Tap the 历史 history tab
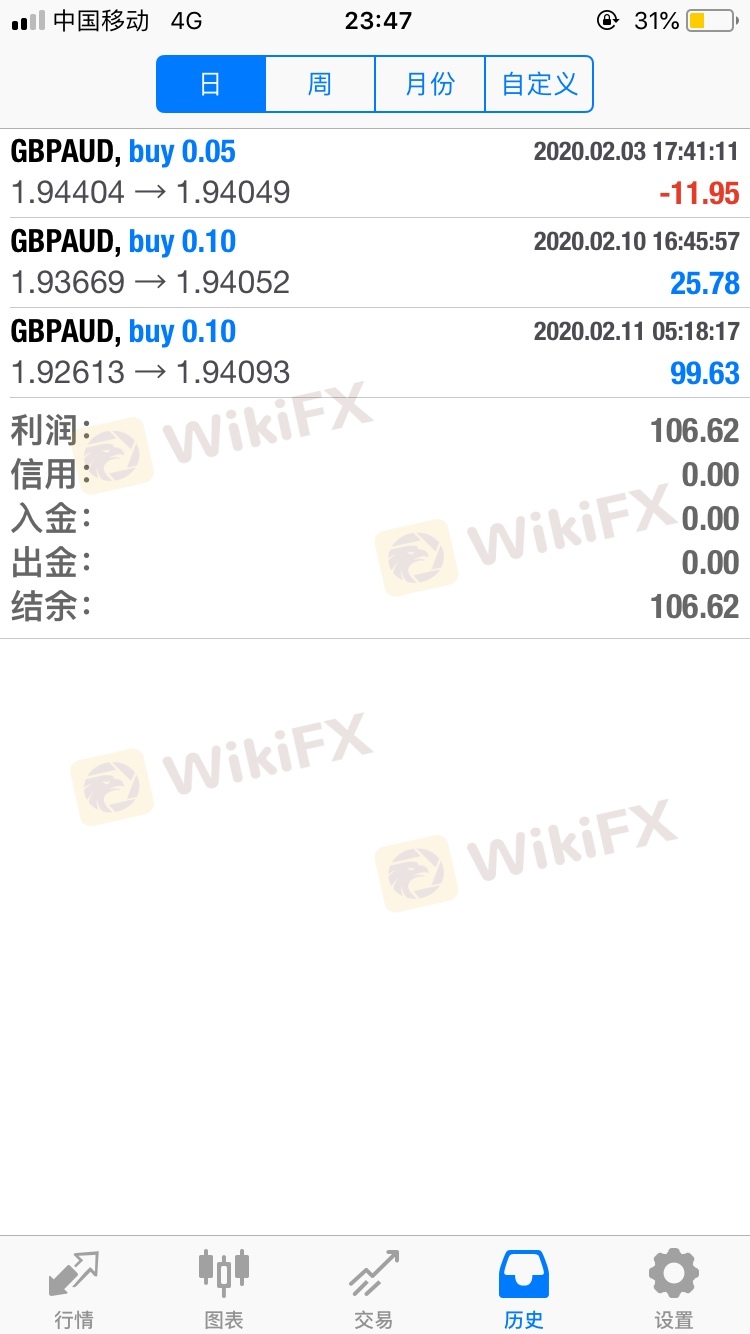 (x=524, y=1288)
